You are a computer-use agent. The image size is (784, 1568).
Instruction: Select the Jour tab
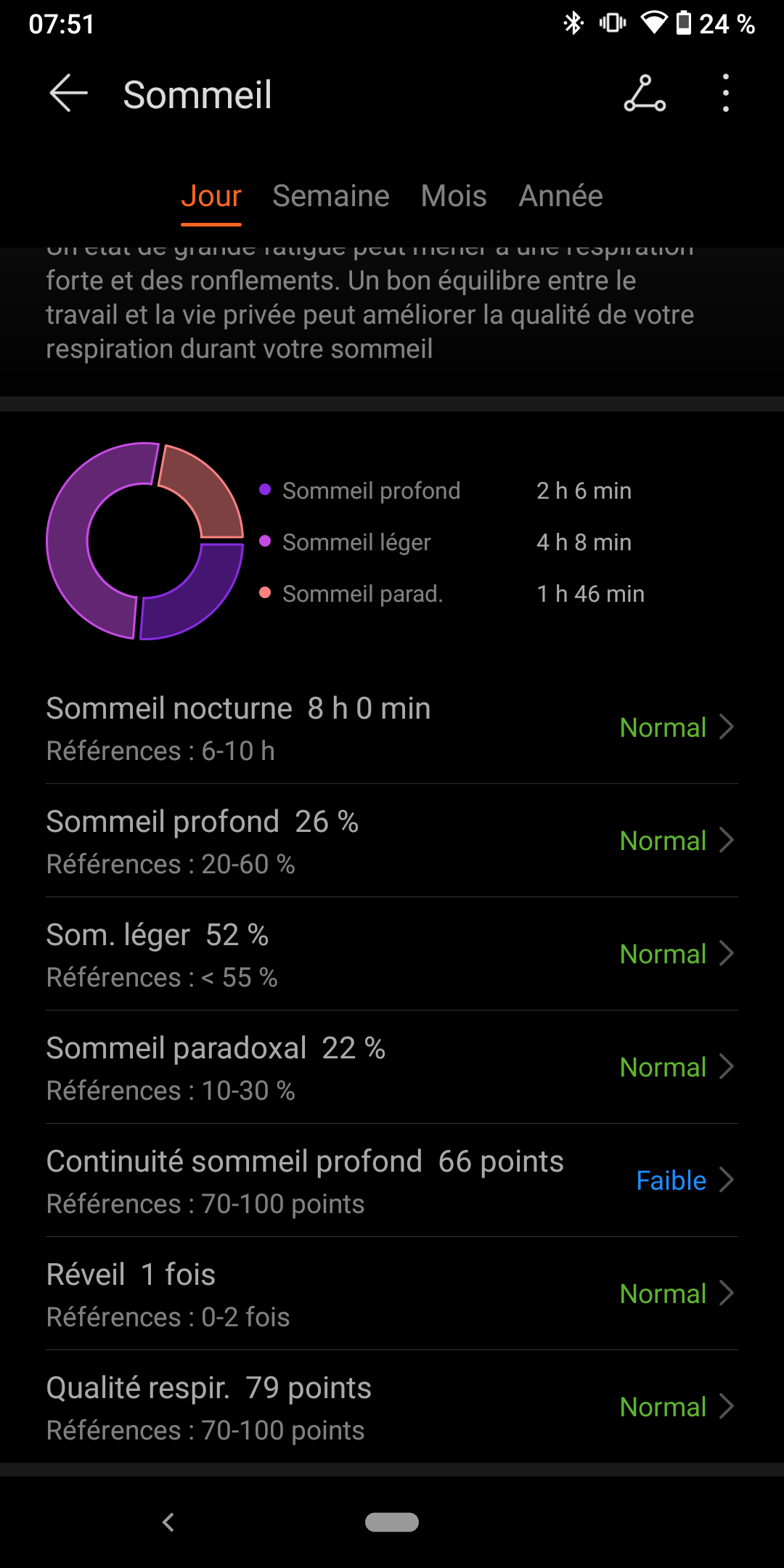coord(211,196)
